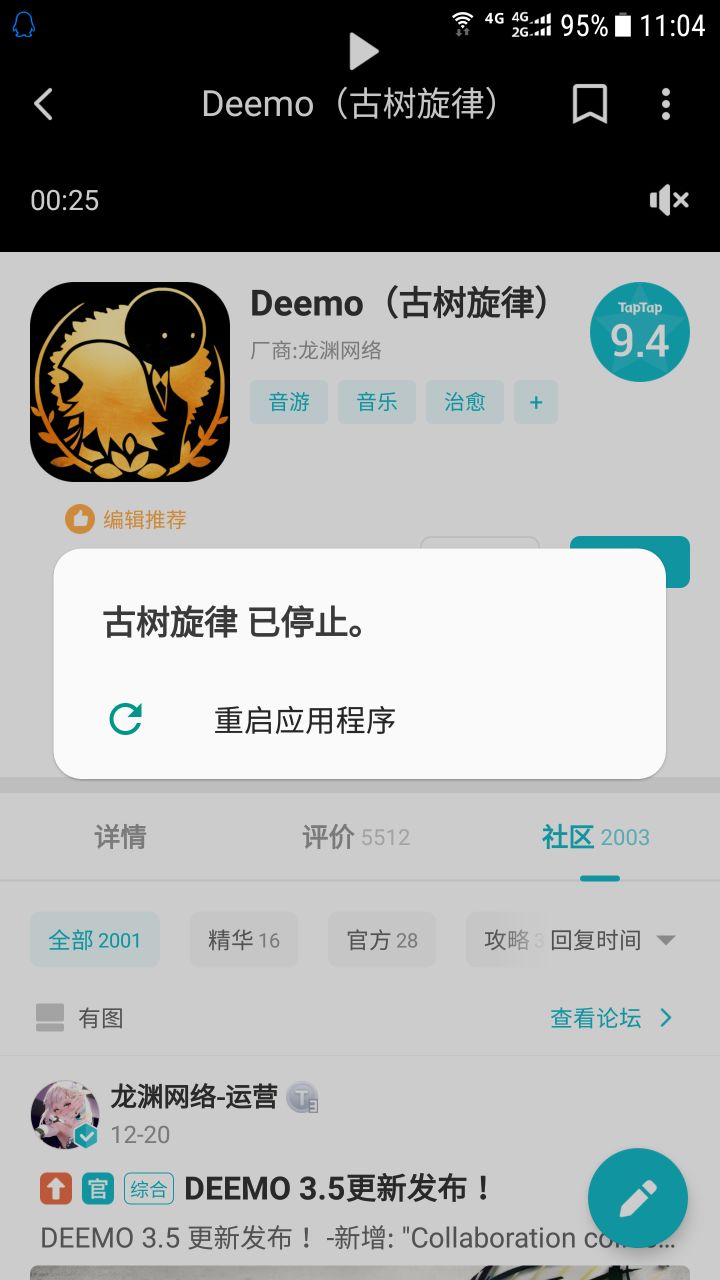Screen dimensions: 720x1280
Task: Tap the video progress time 00:25
Action: click(64, 201)
